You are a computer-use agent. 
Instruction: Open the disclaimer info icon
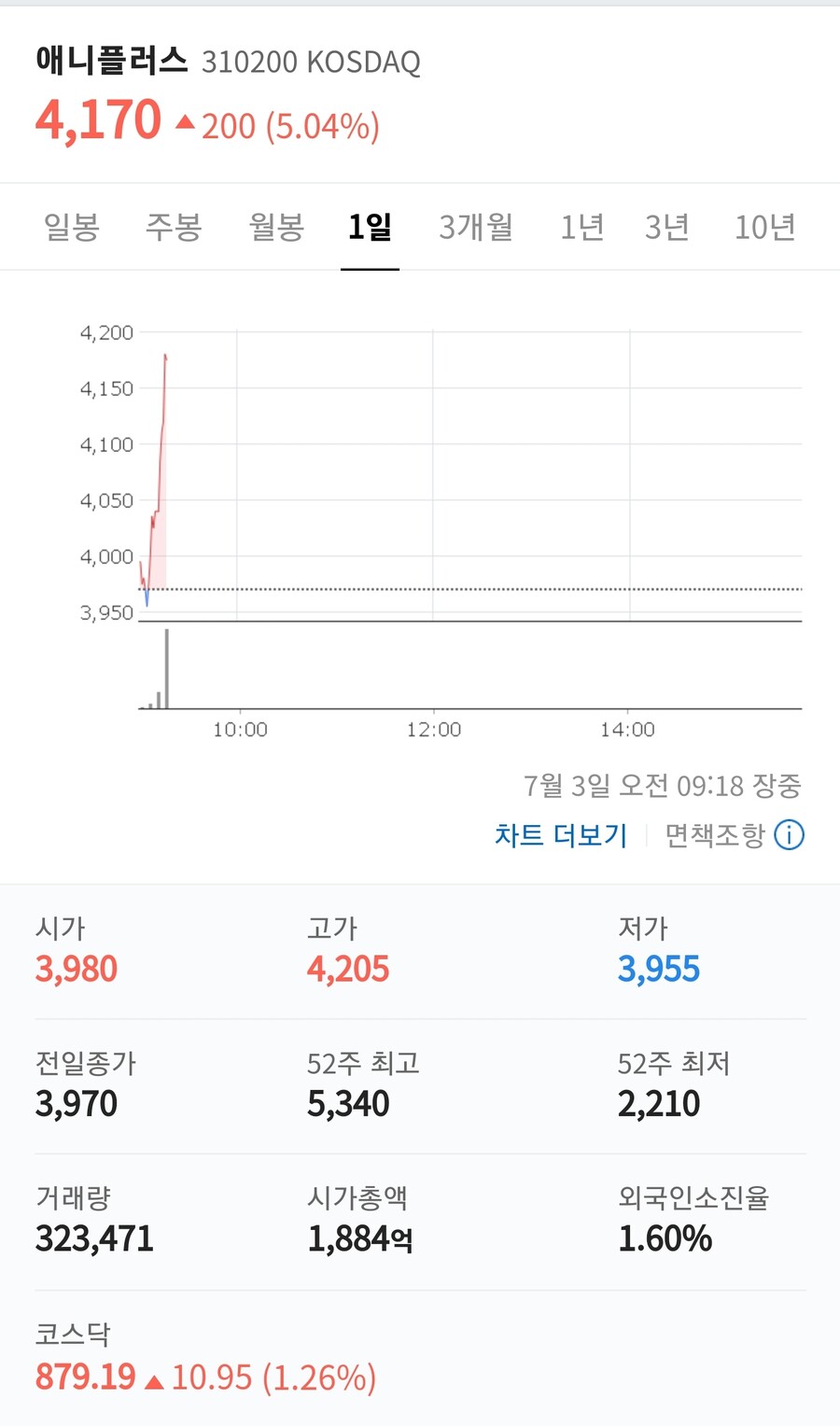[789, 835]
